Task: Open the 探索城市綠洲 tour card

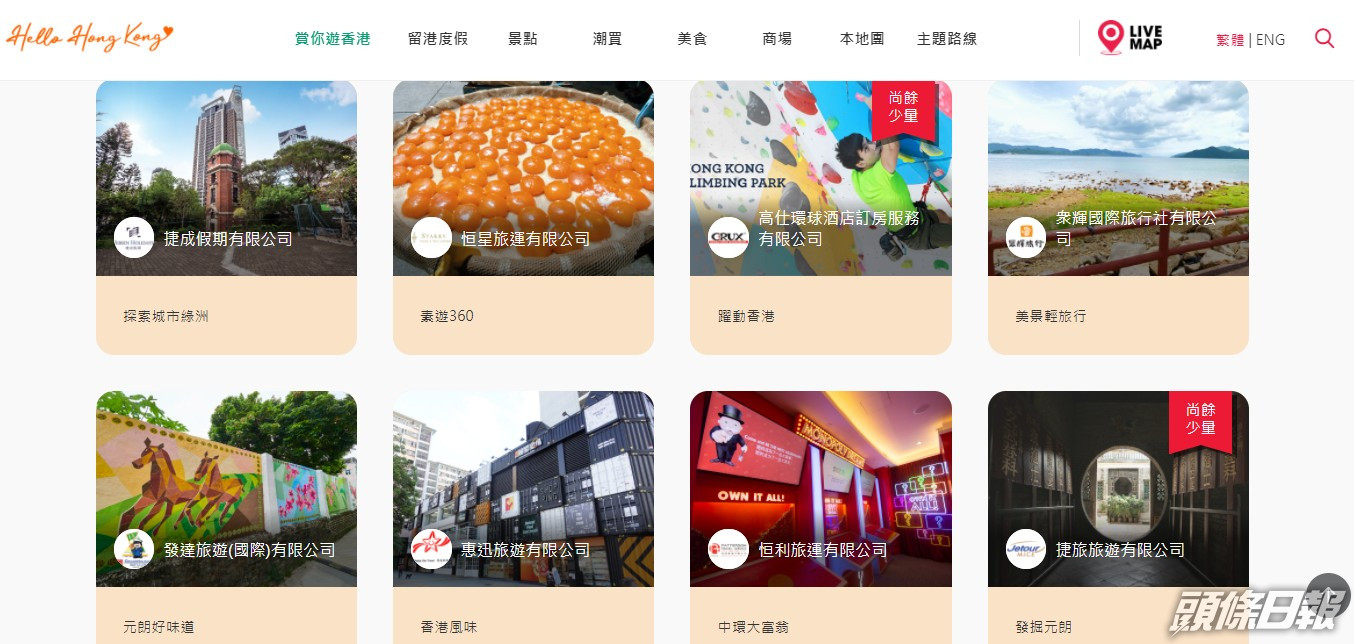Action: (x=226, y=217)
